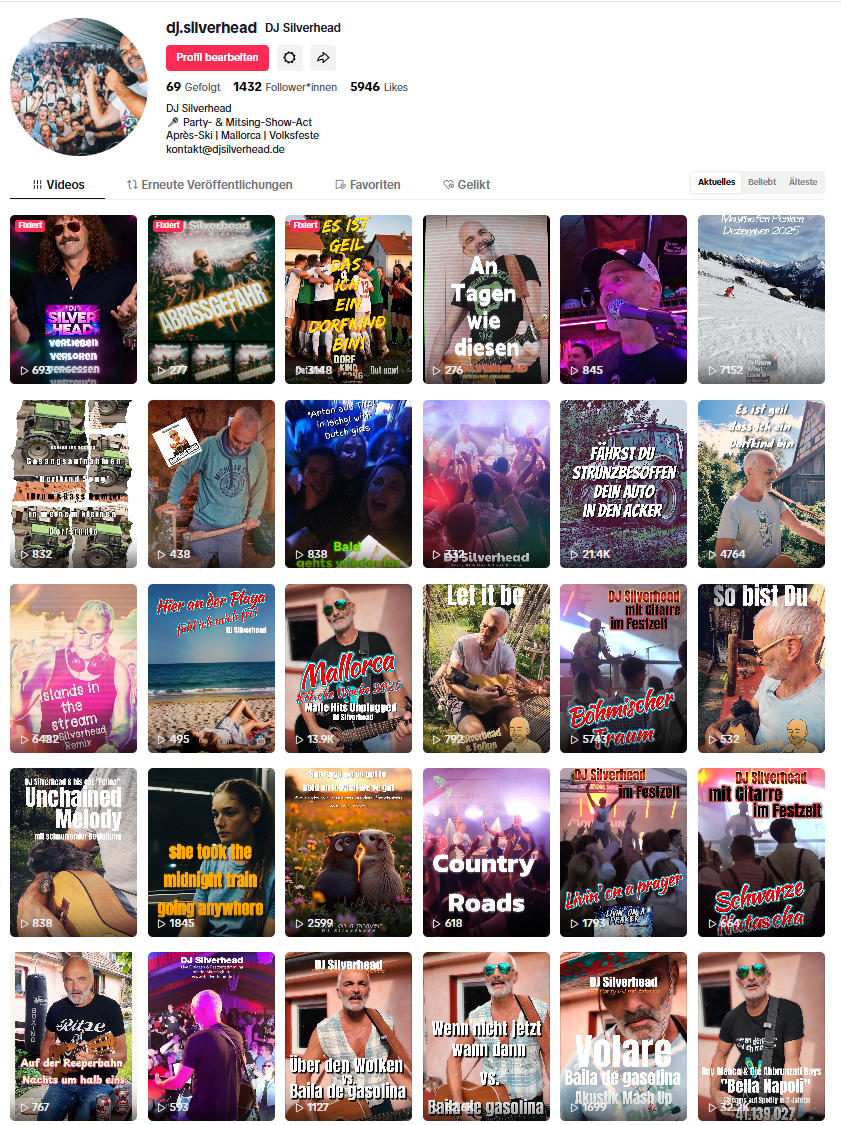Select the Aktuelles sorting option
841x1125 pixels.
point(715,182)
